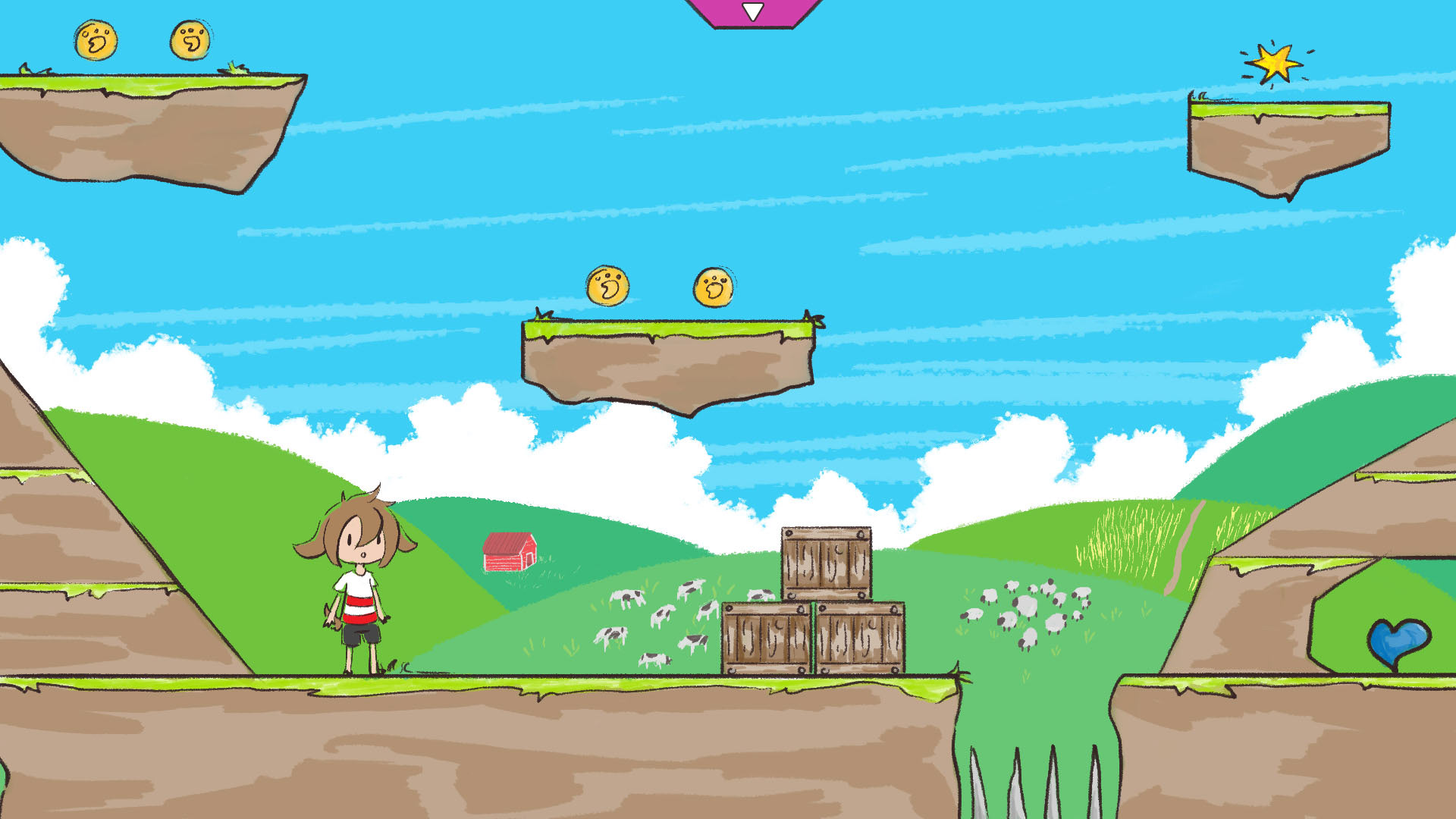Expand the pink dropdown arrow tab
1456x819 pixels.
click(x=752, y=12)
